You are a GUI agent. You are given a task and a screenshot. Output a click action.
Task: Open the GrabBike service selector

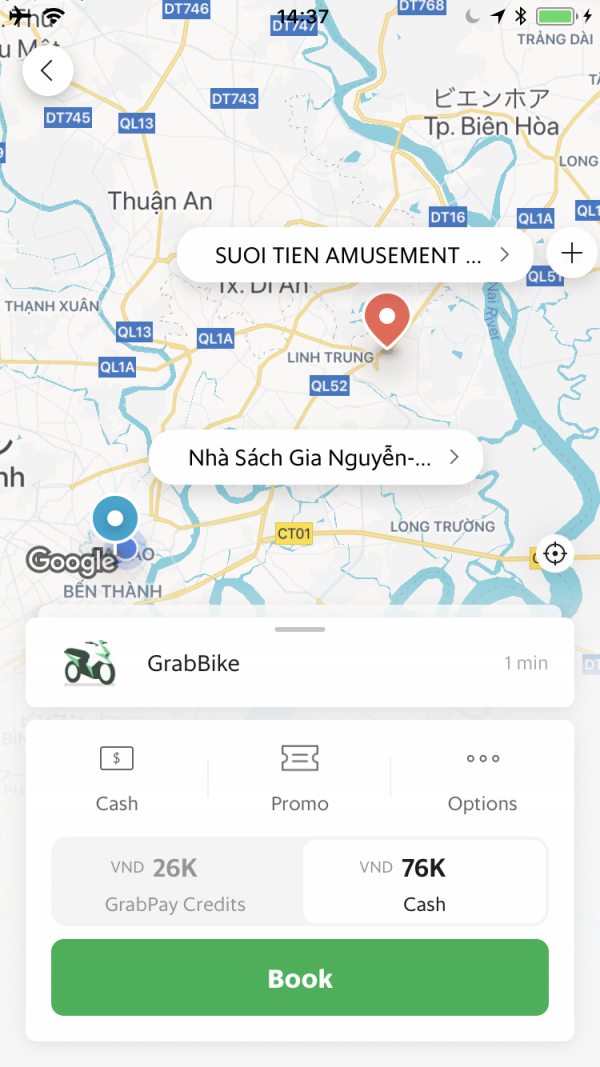300,663
